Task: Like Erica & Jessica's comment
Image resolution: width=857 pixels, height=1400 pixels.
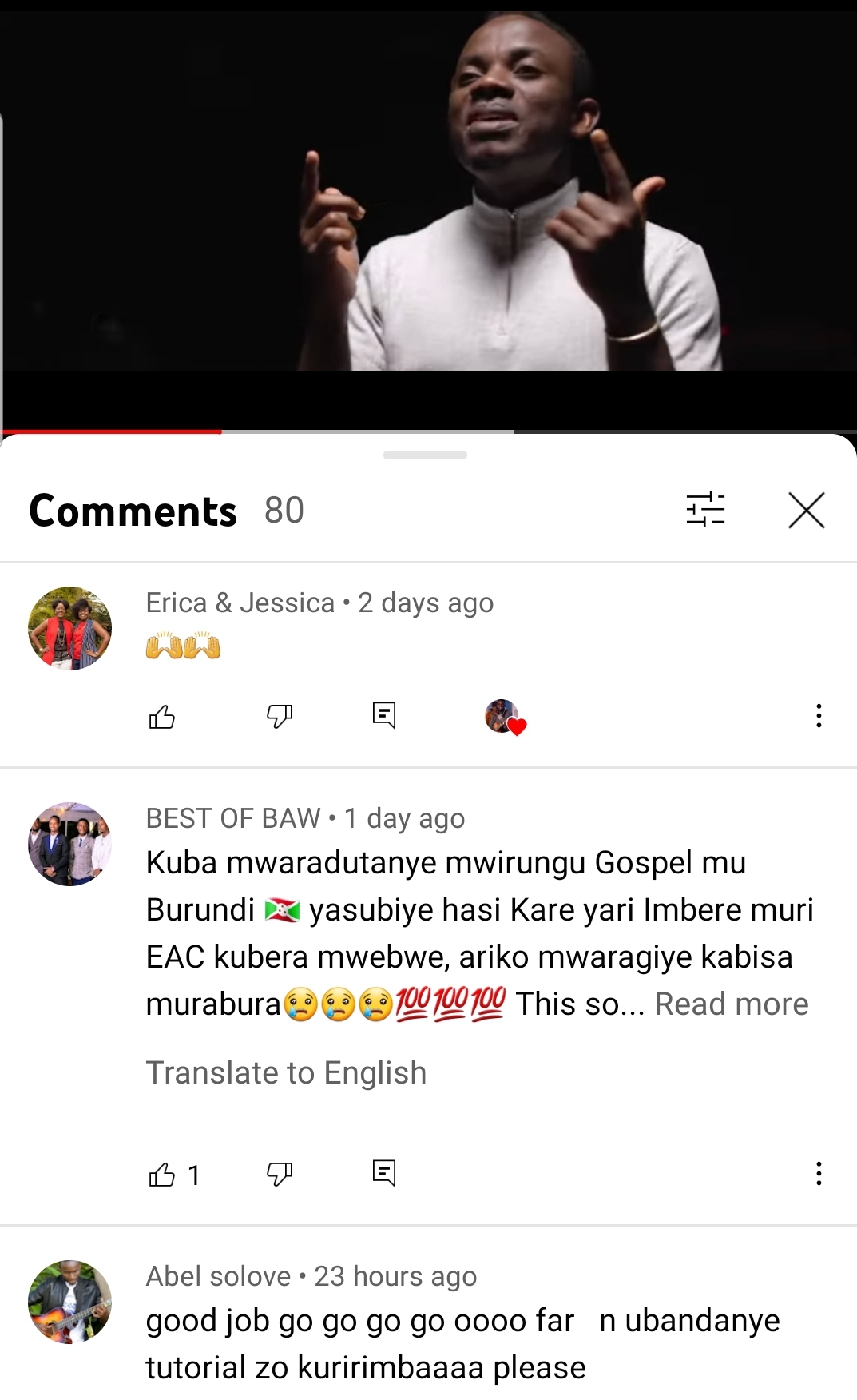Action: pyautogui.click(x=162, y=716)
